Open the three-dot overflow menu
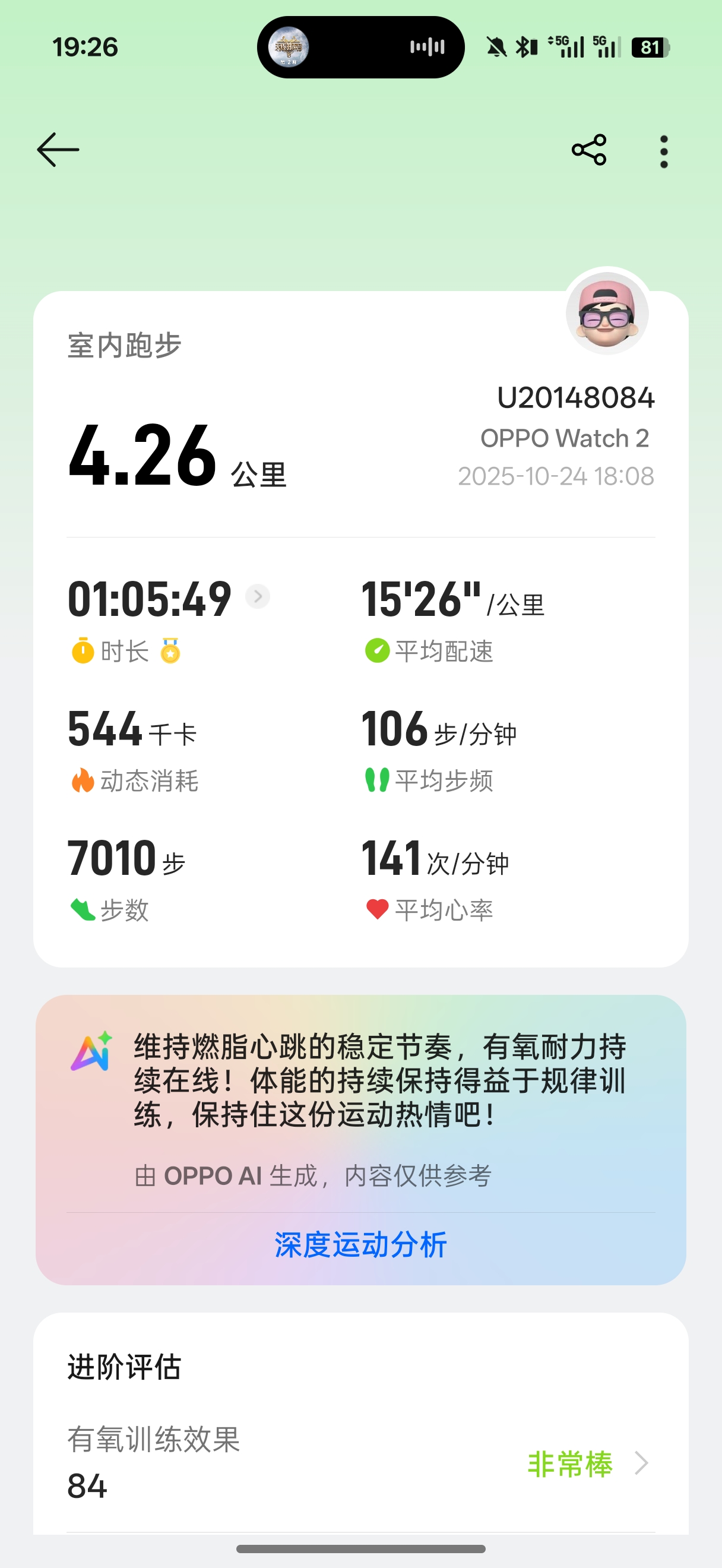722x1568 pixels. [x=664, y=151]
